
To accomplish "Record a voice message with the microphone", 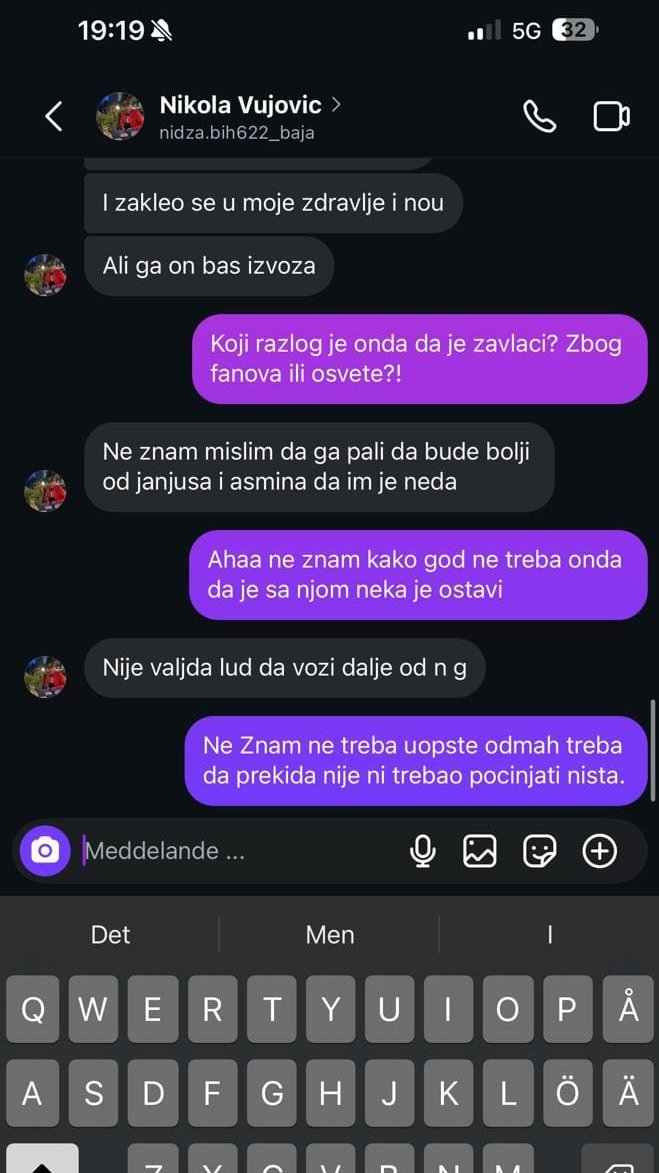I will (423, 851).
